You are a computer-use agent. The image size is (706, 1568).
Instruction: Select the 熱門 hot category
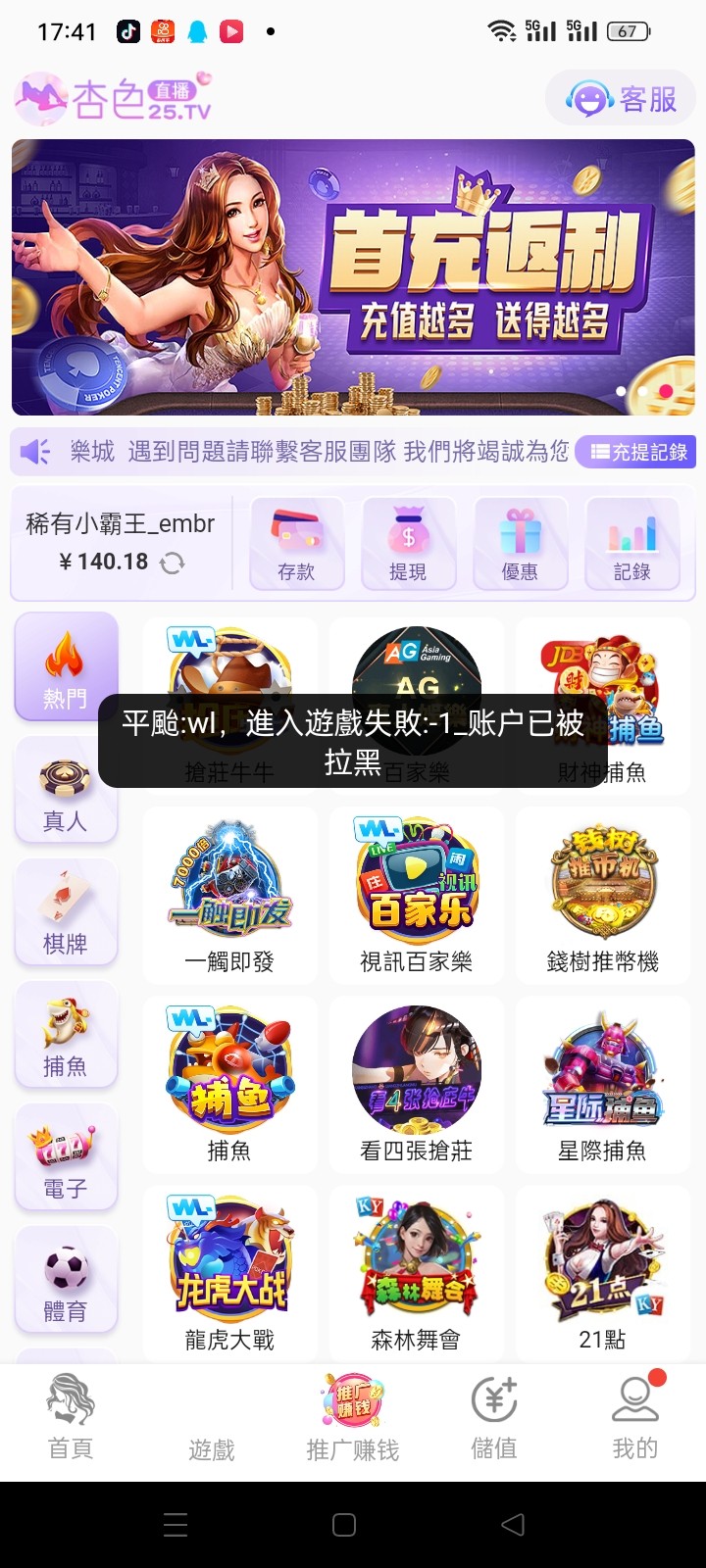66,666
